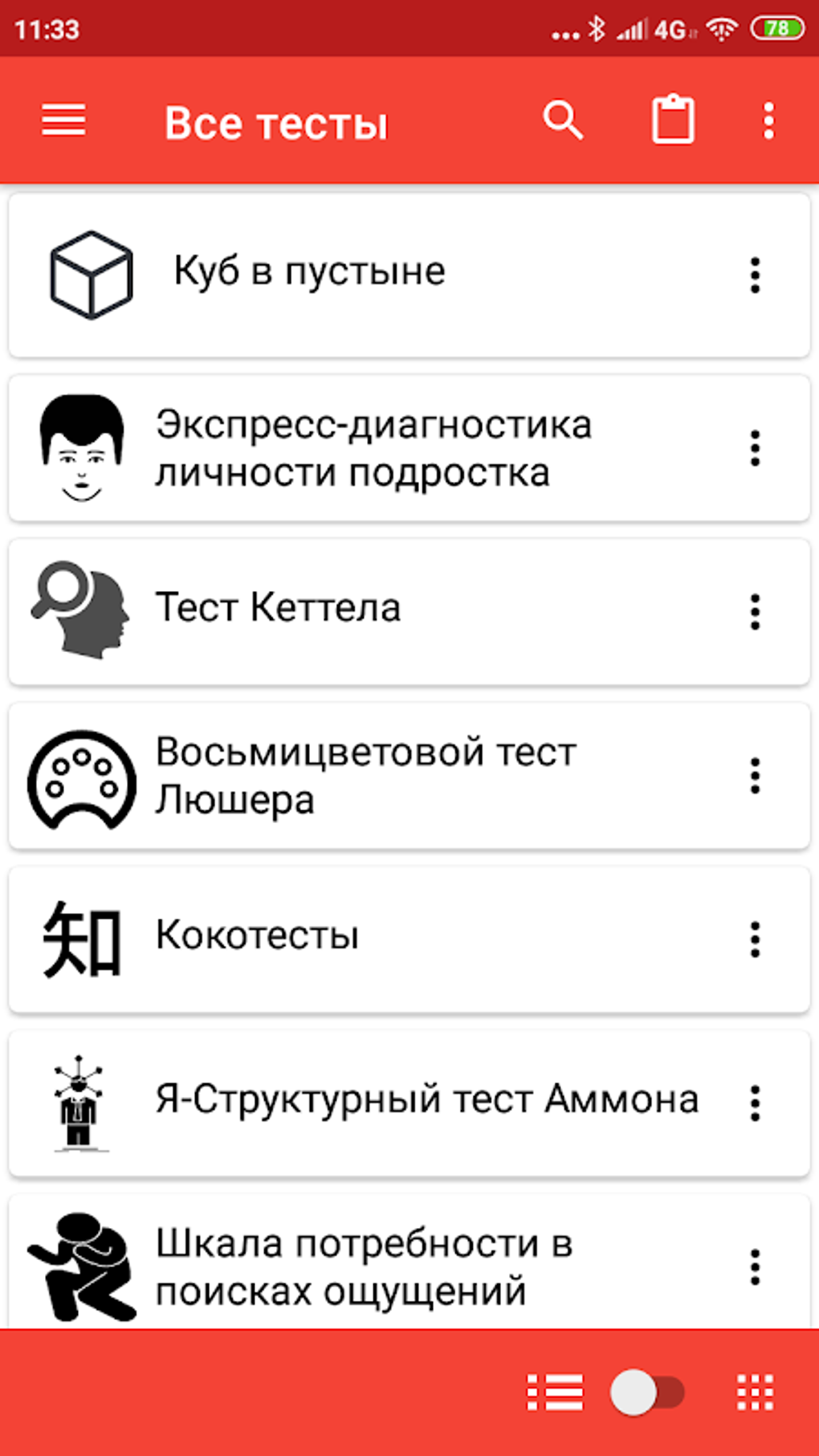Open the clipboard icon in the app bar

673,120
